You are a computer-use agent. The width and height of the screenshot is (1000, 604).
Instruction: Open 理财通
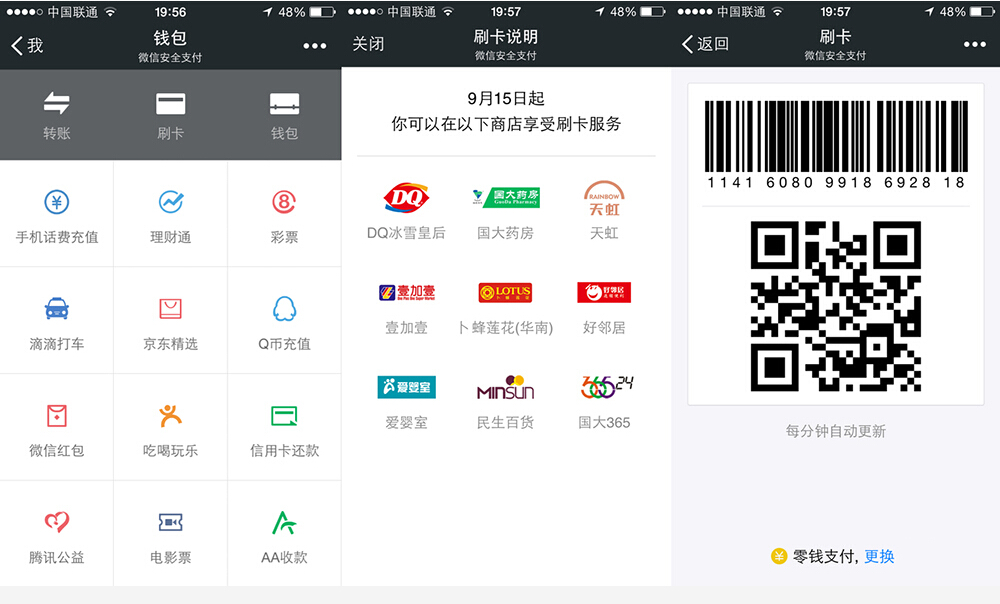point(171,216)
